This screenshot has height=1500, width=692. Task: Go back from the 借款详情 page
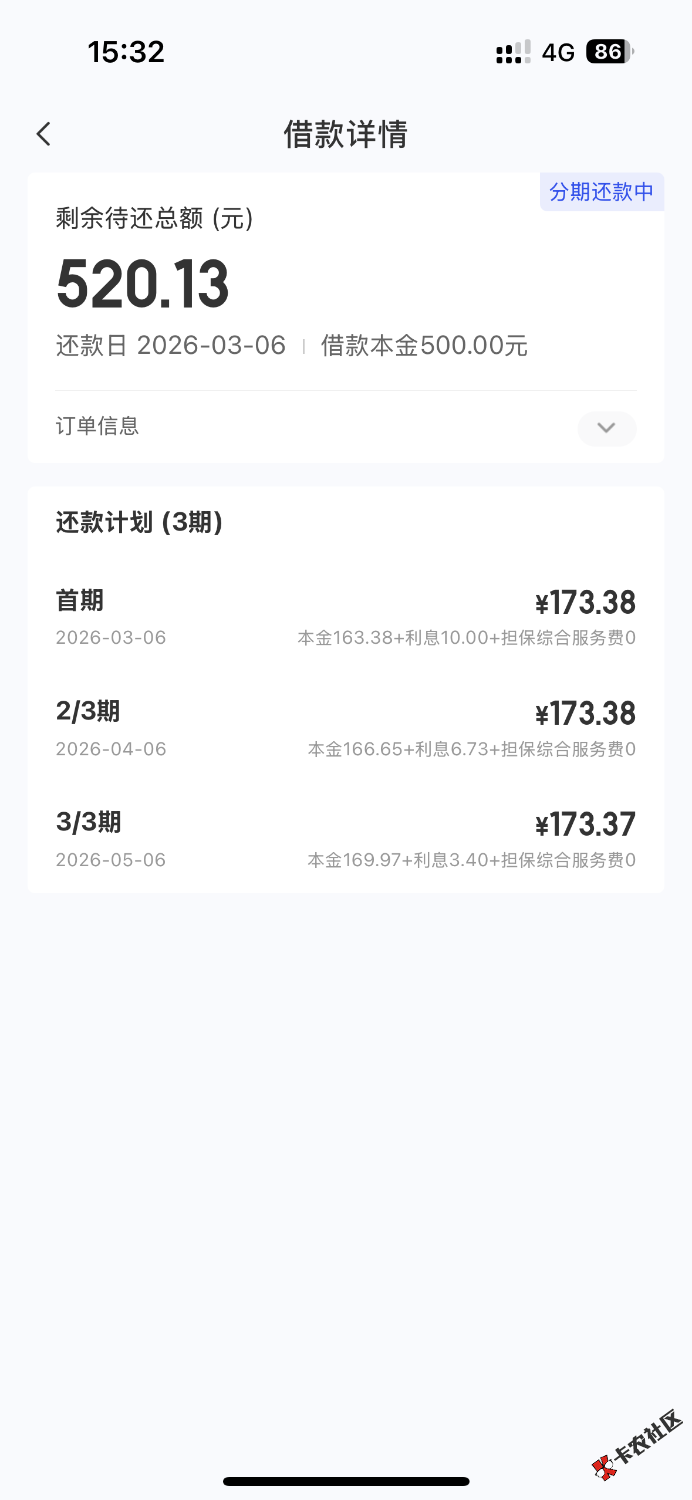pyautogui.click(x=43, y=134)
